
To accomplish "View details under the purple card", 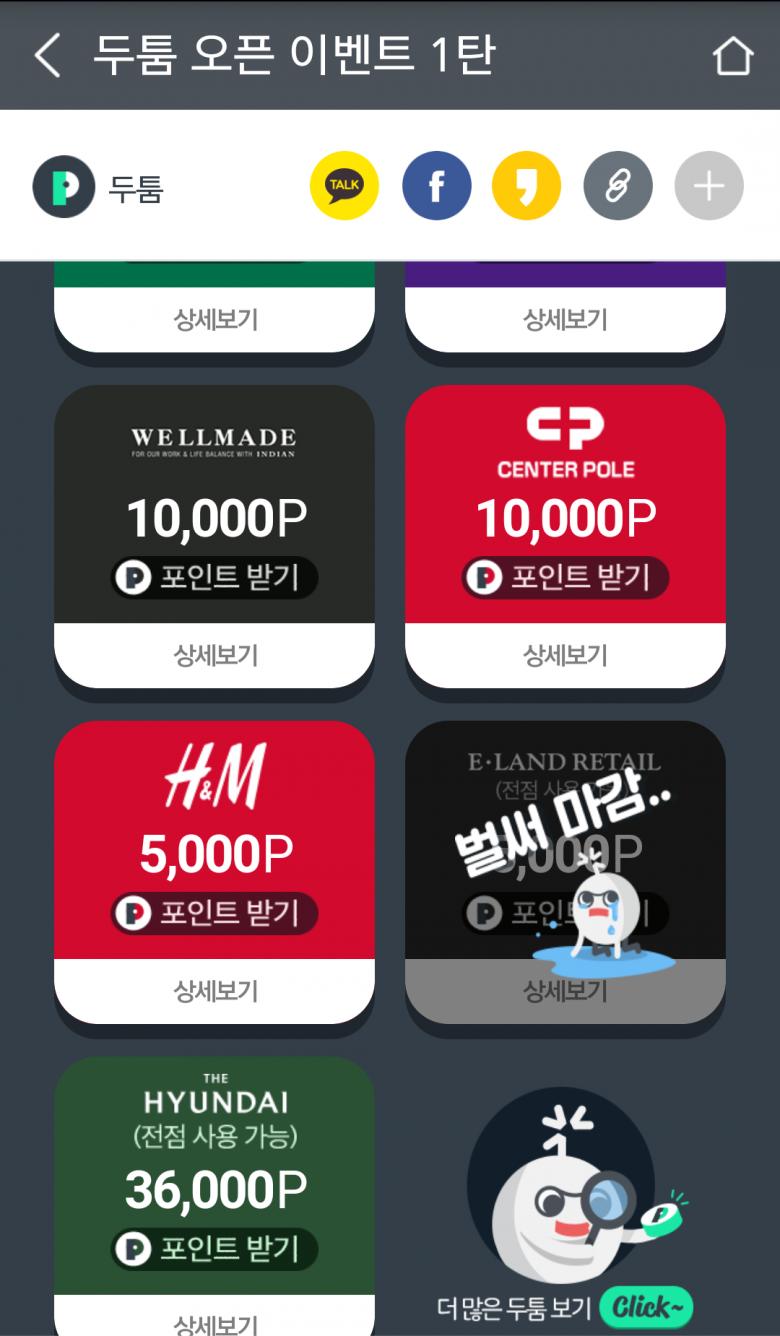I will [565, 320].
